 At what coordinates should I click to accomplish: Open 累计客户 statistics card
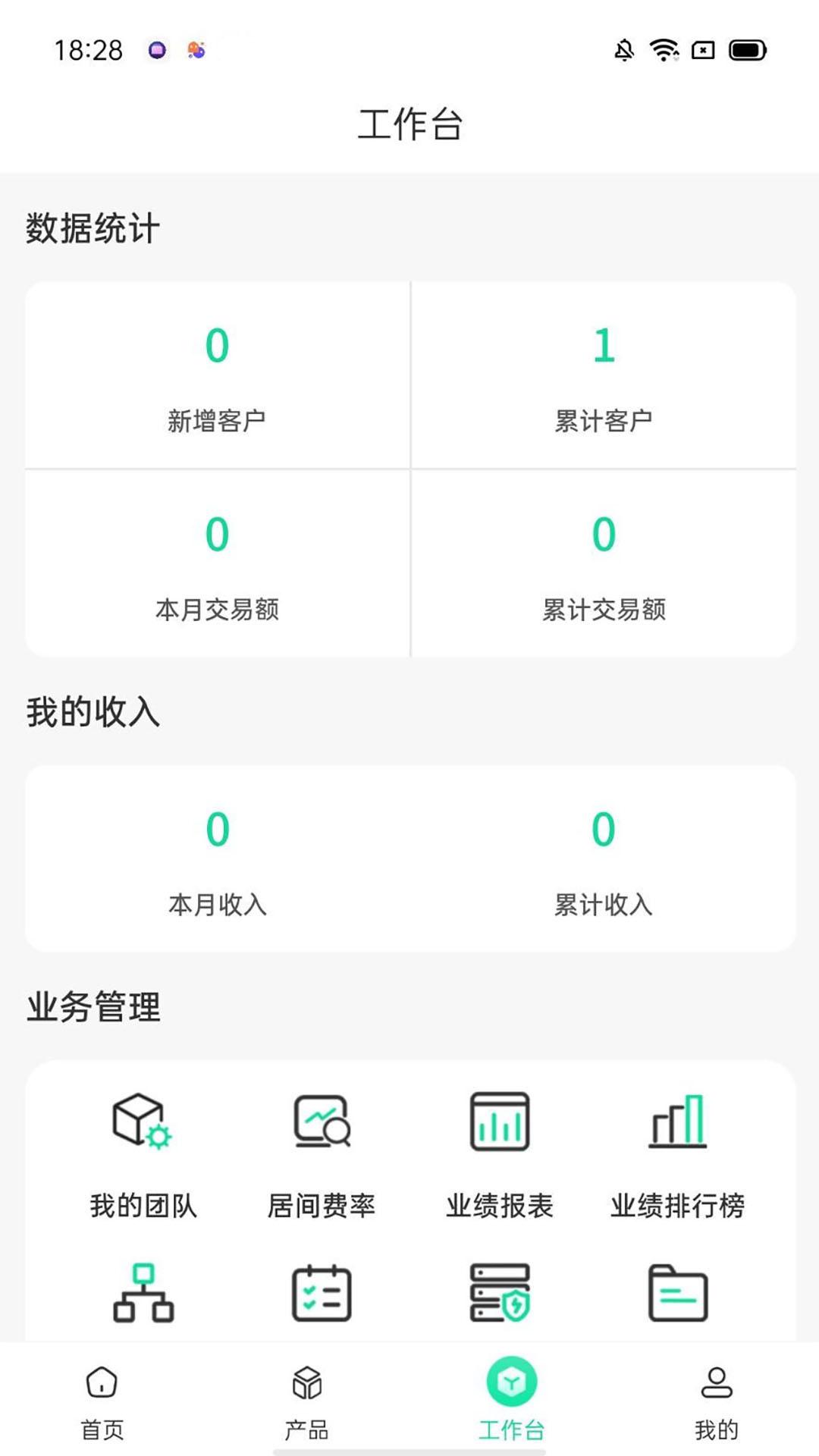click(604, 376)
